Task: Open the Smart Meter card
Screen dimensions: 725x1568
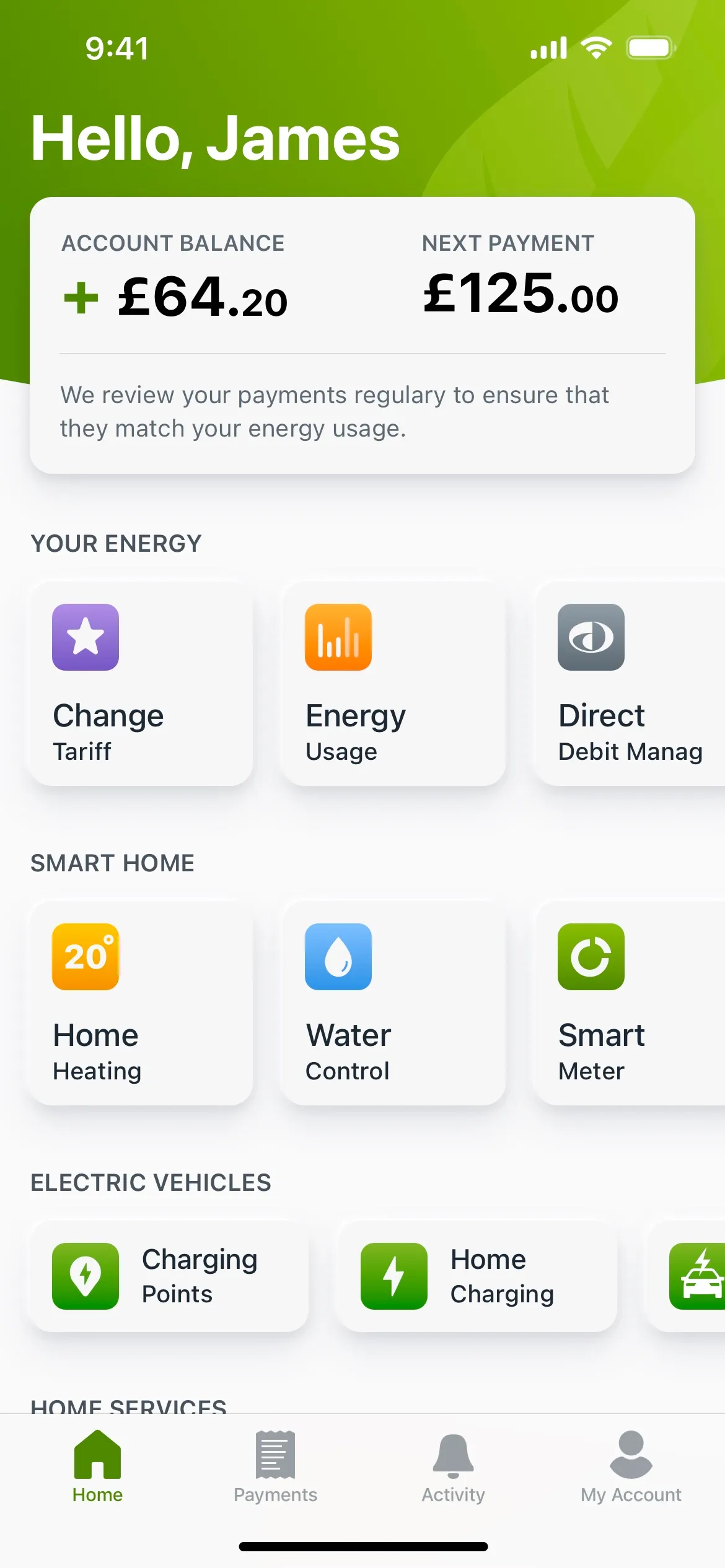Action: 629,1003
